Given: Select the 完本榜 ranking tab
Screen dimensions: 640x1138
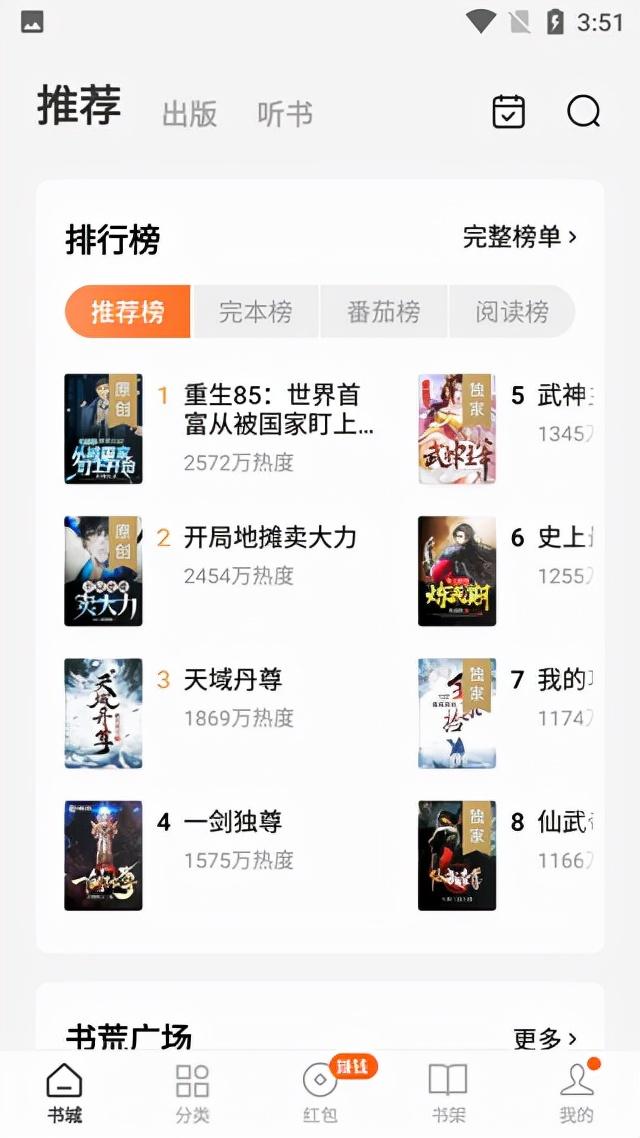Looking at the screenshot, I should pos(256,312).
